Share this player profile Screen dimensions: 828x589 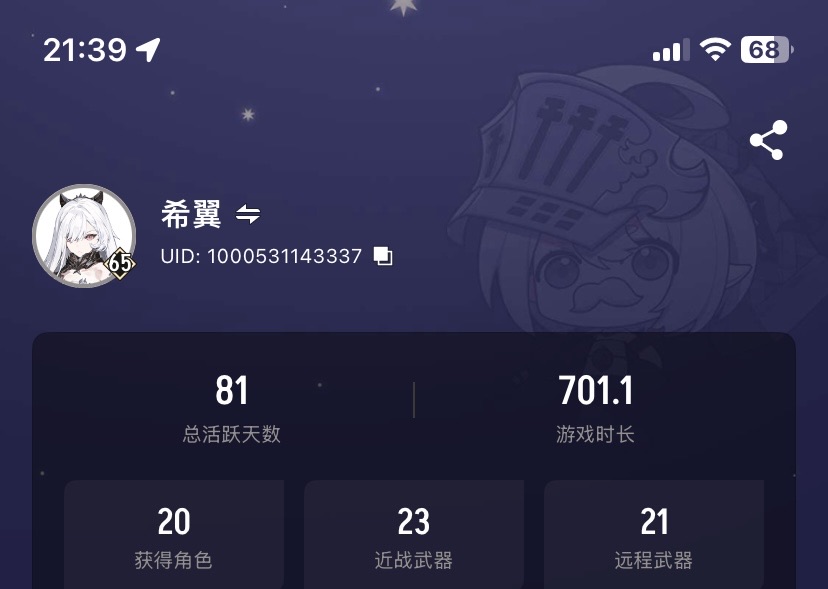(x=768, y=141)
